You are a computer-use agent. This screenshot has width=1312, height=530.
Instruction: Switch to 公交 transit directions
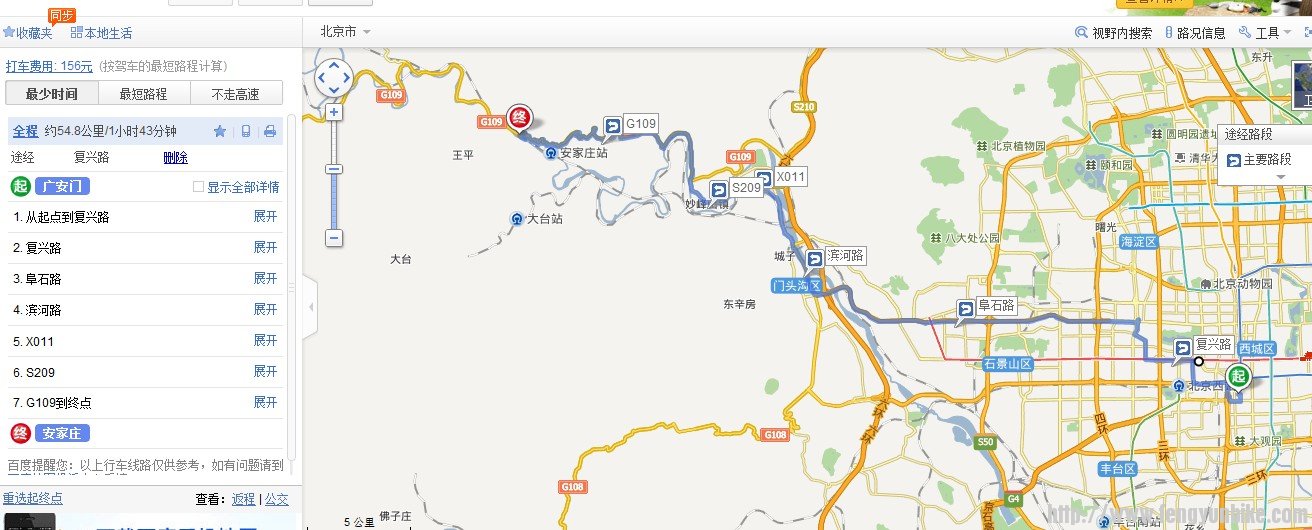tap(277, 499)
